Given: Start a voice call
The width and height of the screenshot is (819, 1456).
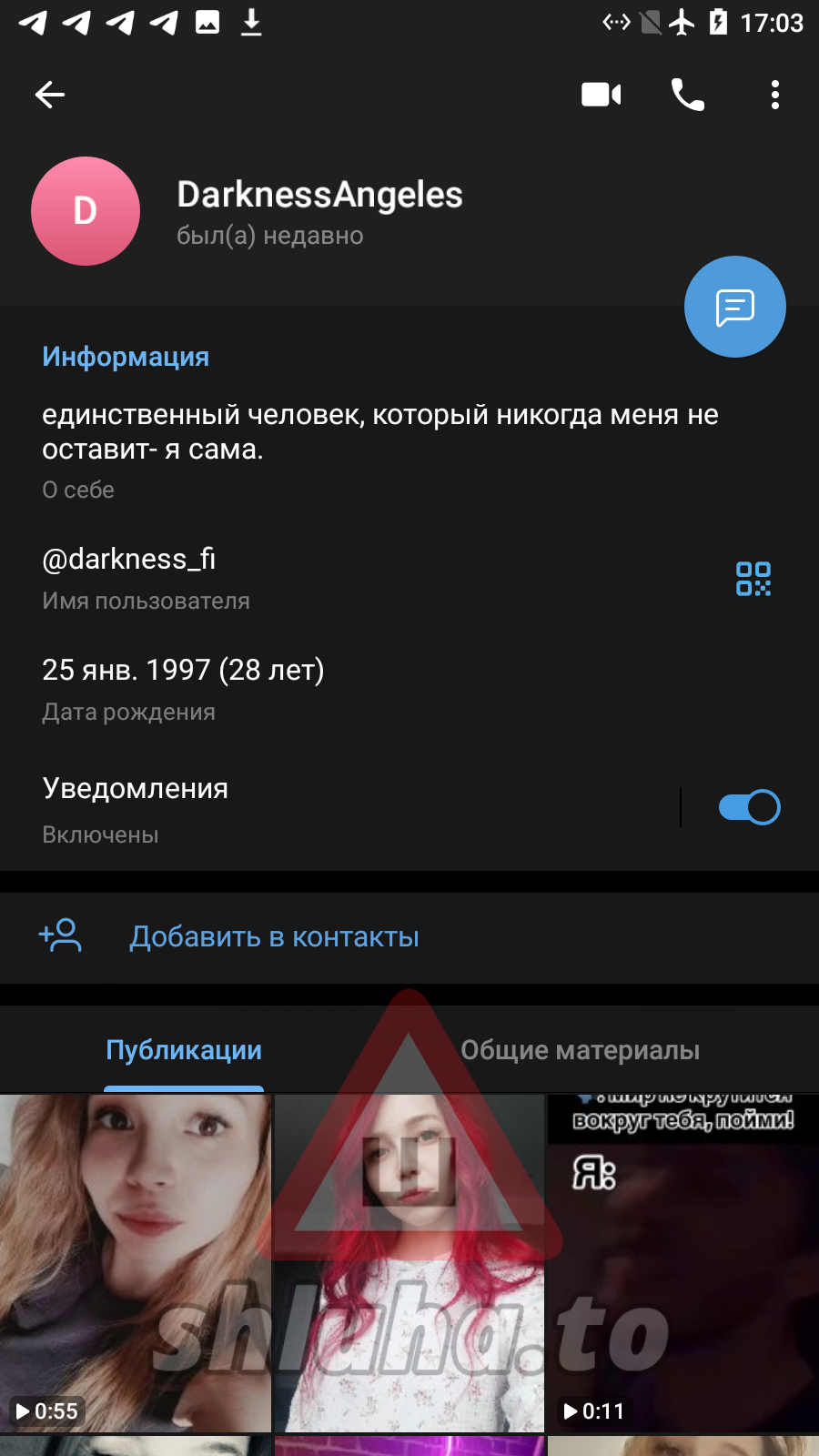Looking at the screenshot, I should (x=688, y=95).
